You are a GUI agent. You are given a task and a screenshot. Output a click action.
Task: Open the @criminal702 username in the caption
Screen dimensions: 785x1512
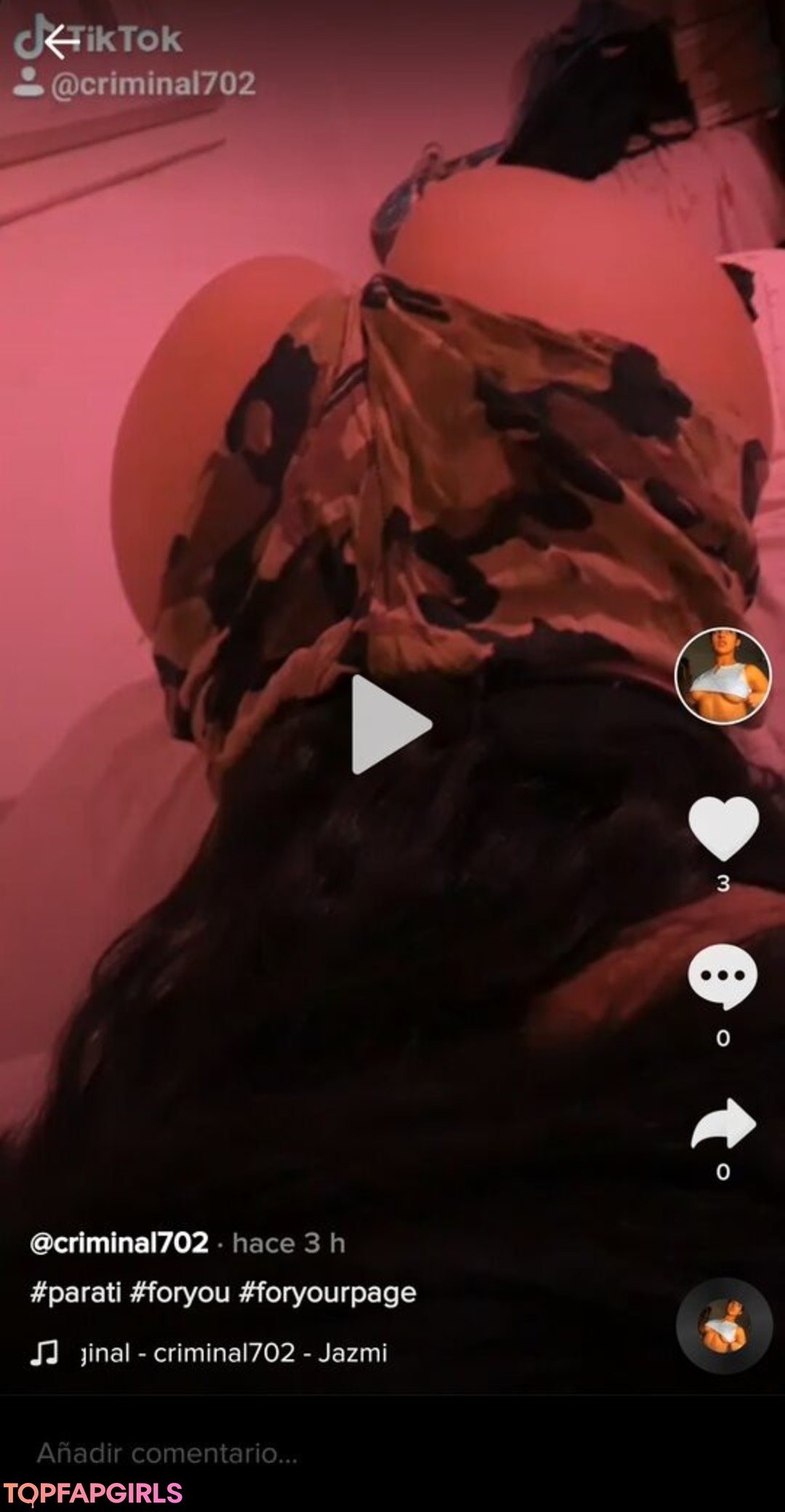[x=119, y=1243]
